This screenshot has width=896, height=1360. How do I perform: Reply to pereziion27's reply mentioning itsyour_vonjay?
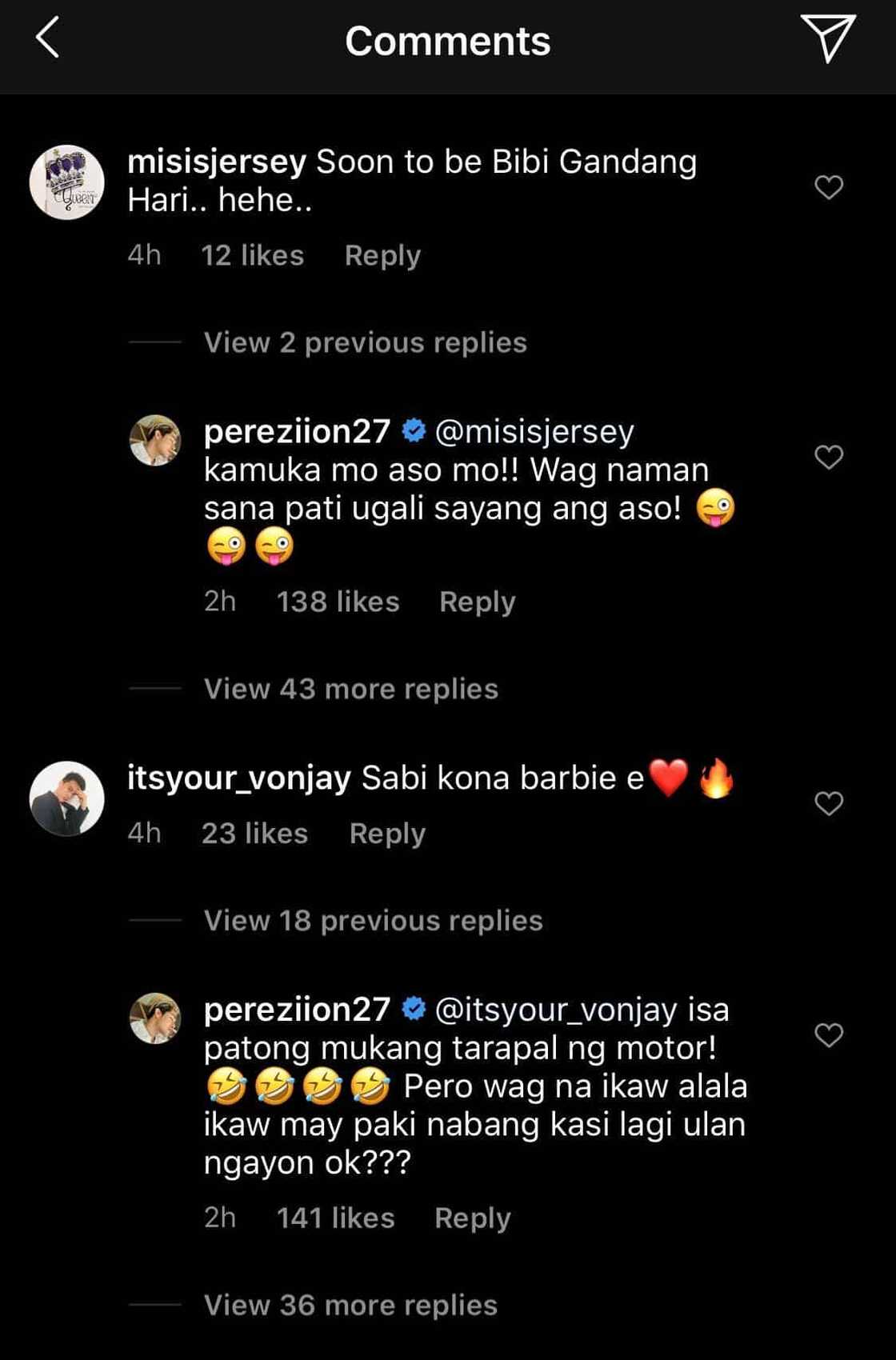472,1218
